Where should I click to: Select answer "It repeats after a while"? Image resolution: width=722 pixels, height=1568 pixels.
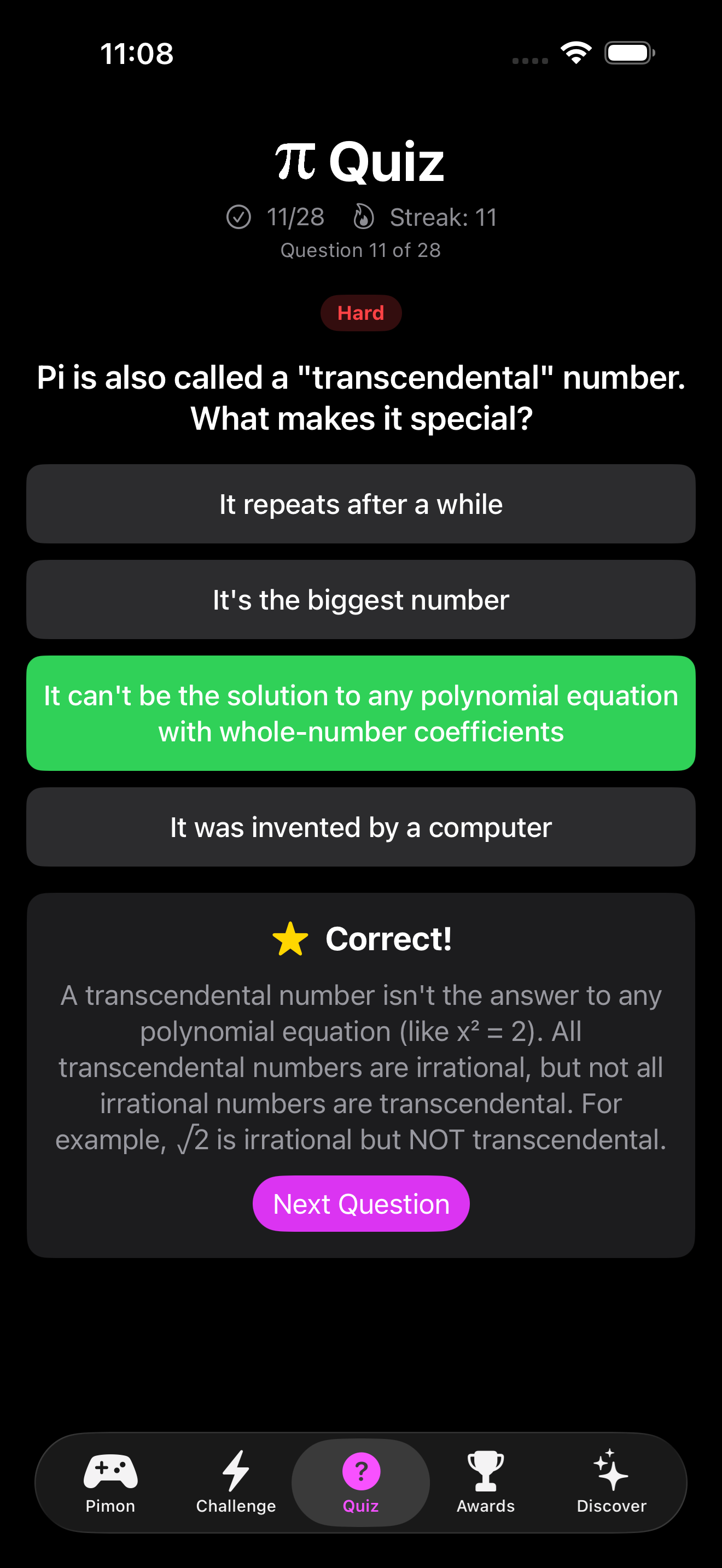pyautogui.click(x=361, y=504)
